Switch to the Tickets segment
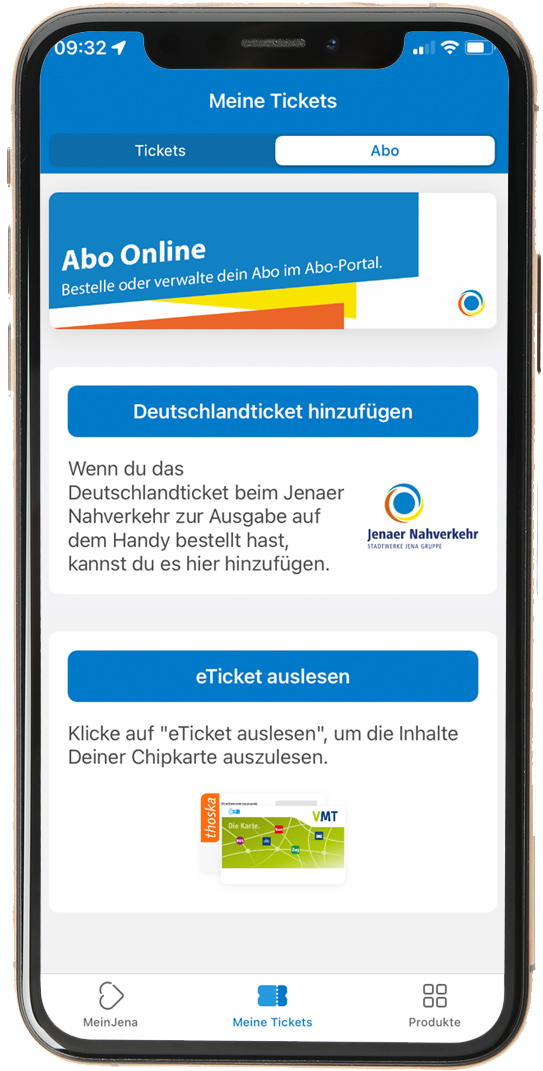543x1071 pixels. click(x=161, y=150)
